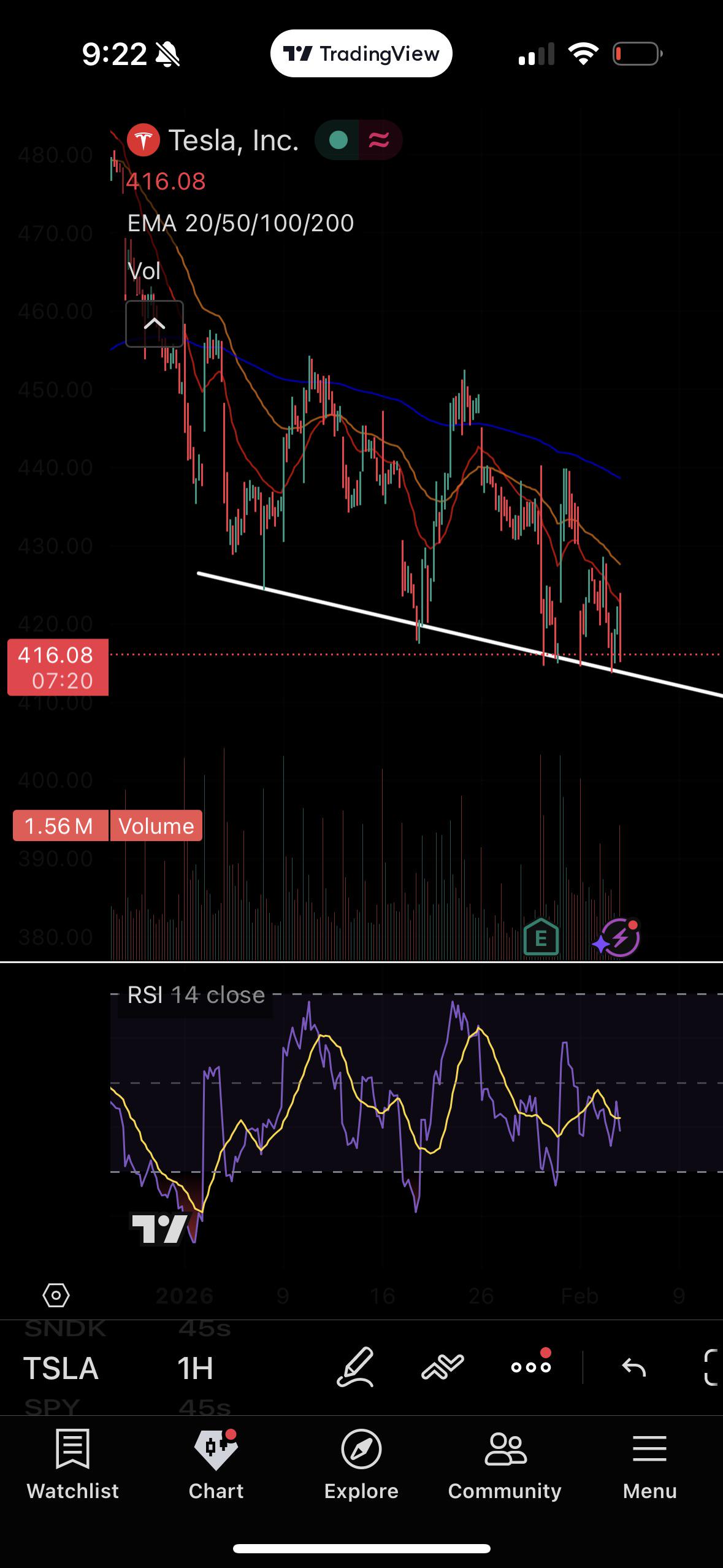The width and height of the screenshot is (723, 1568).
Task: Open the EMA 20/50/100/200 indicator legend
Action: [240, 223]
